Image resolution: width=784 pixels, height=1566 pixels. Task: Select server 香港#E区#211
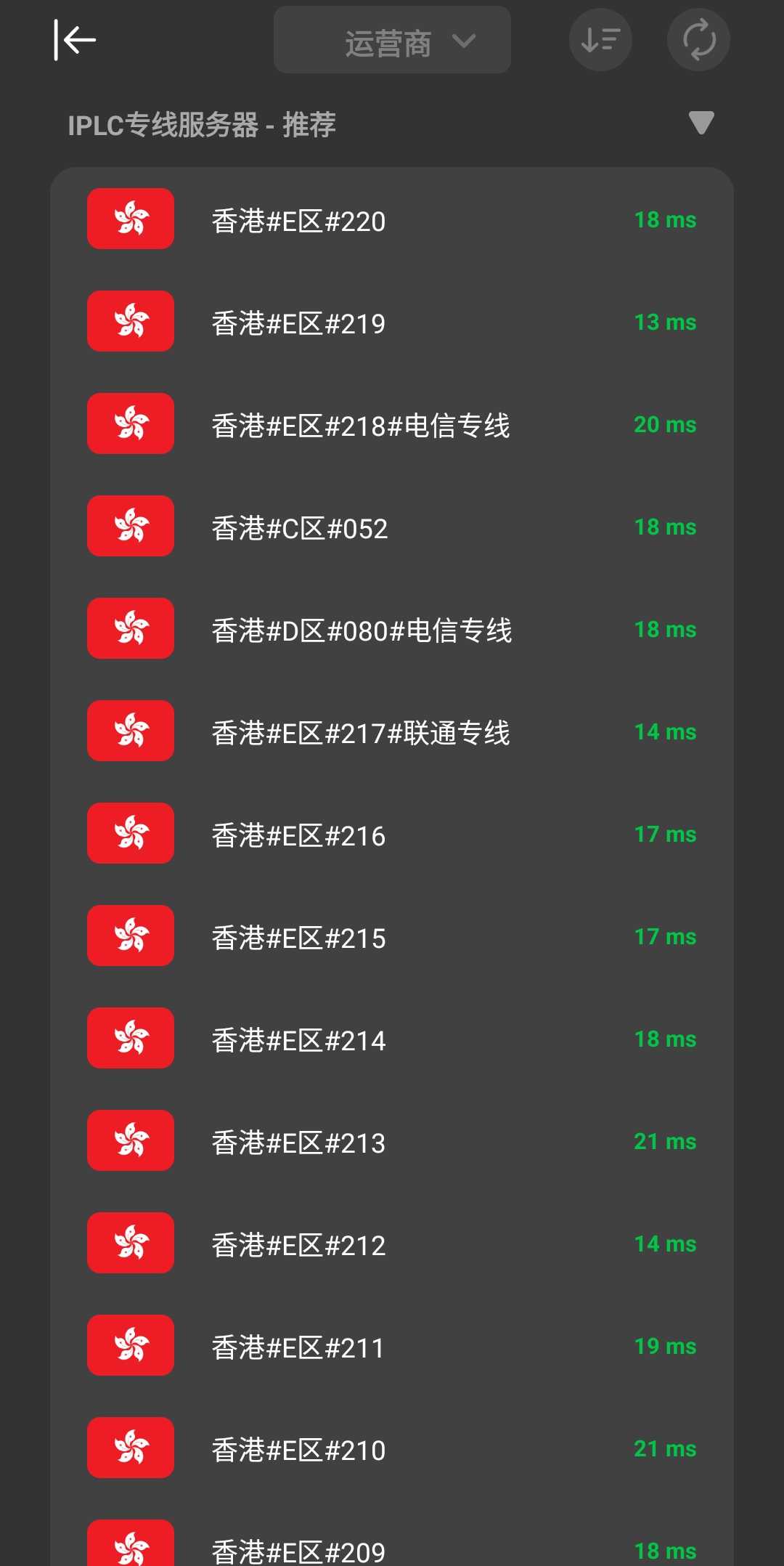[392, 1346]
